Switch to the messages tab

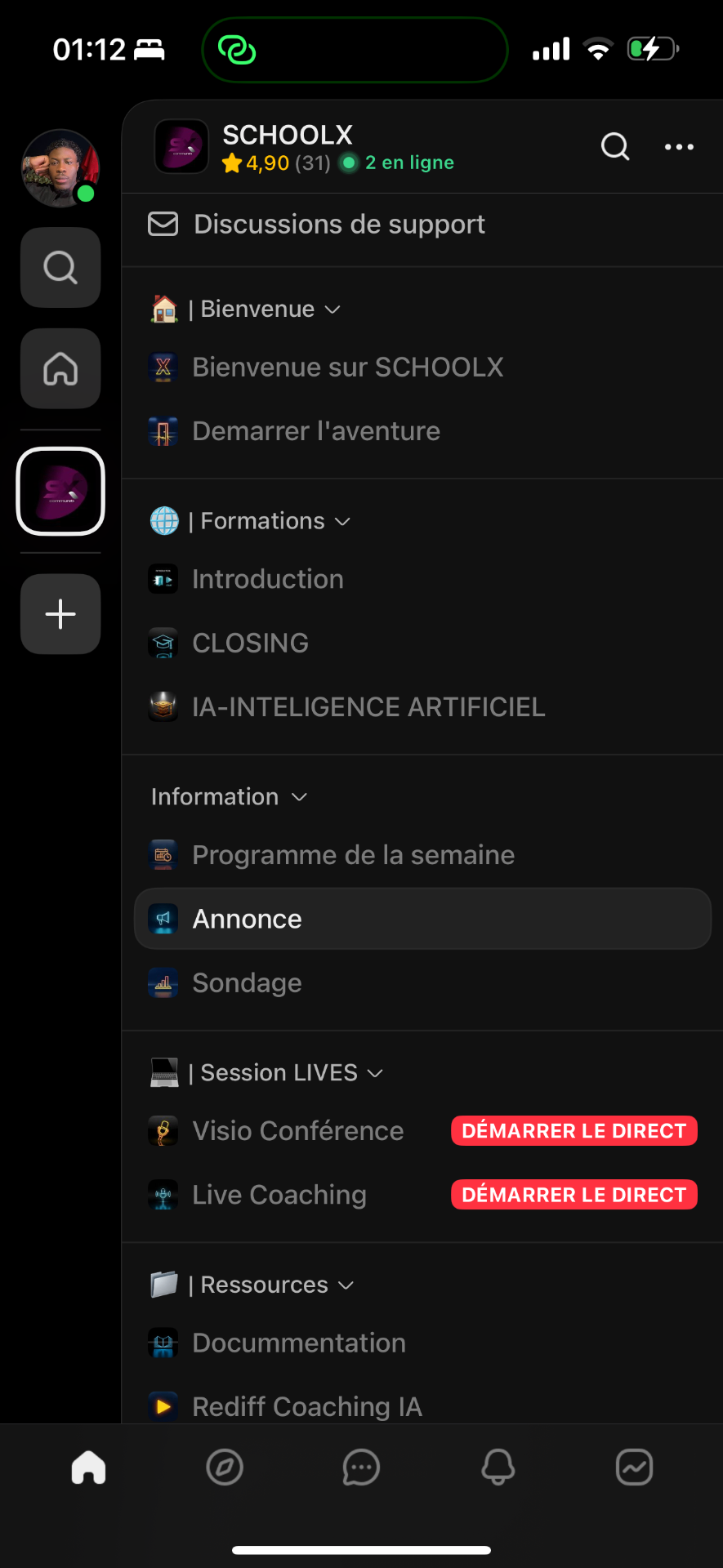(361, 1468)
